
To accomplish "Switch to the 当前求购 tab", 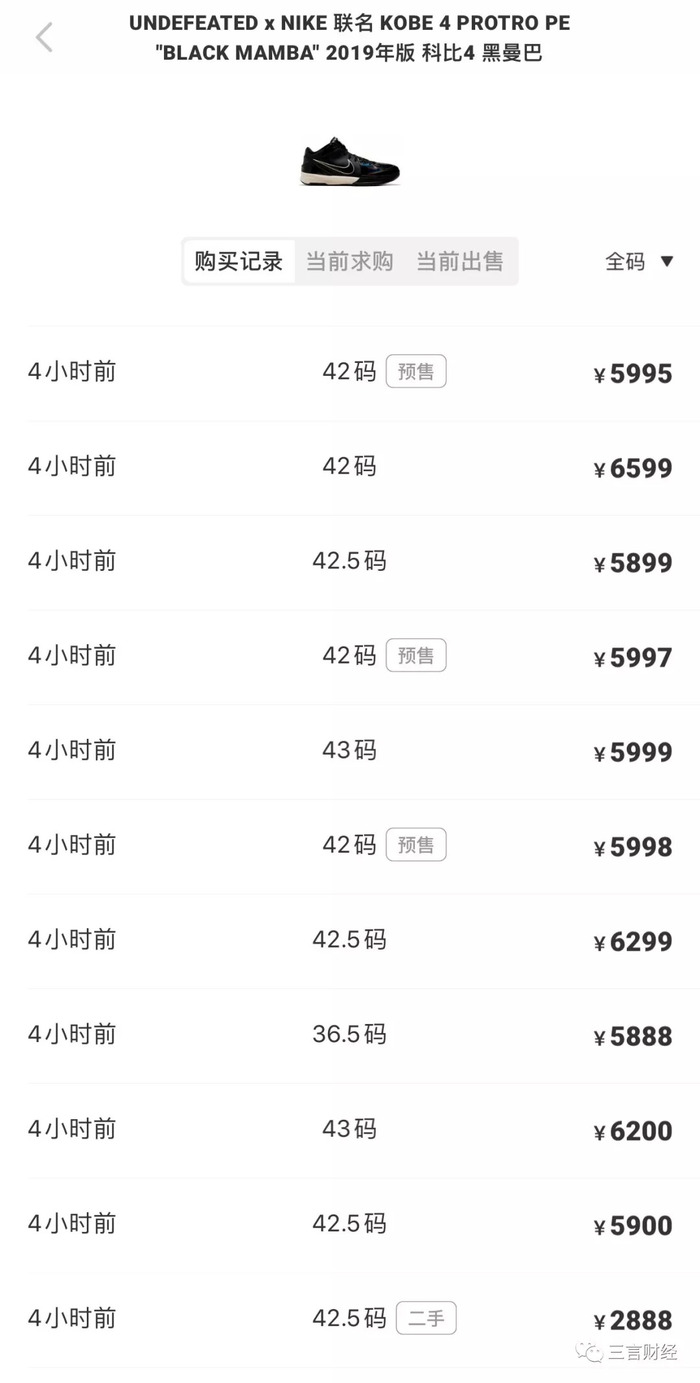I will click(x=349, y=262).
